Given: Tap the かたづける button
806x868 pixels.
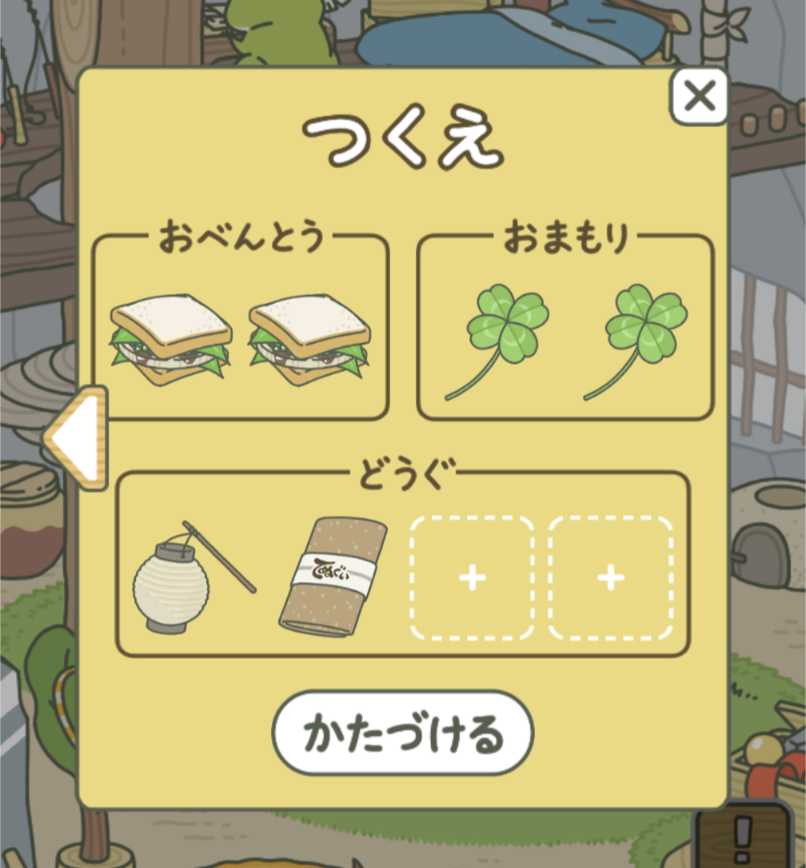Looking at the screenshot, I should 403,733.
